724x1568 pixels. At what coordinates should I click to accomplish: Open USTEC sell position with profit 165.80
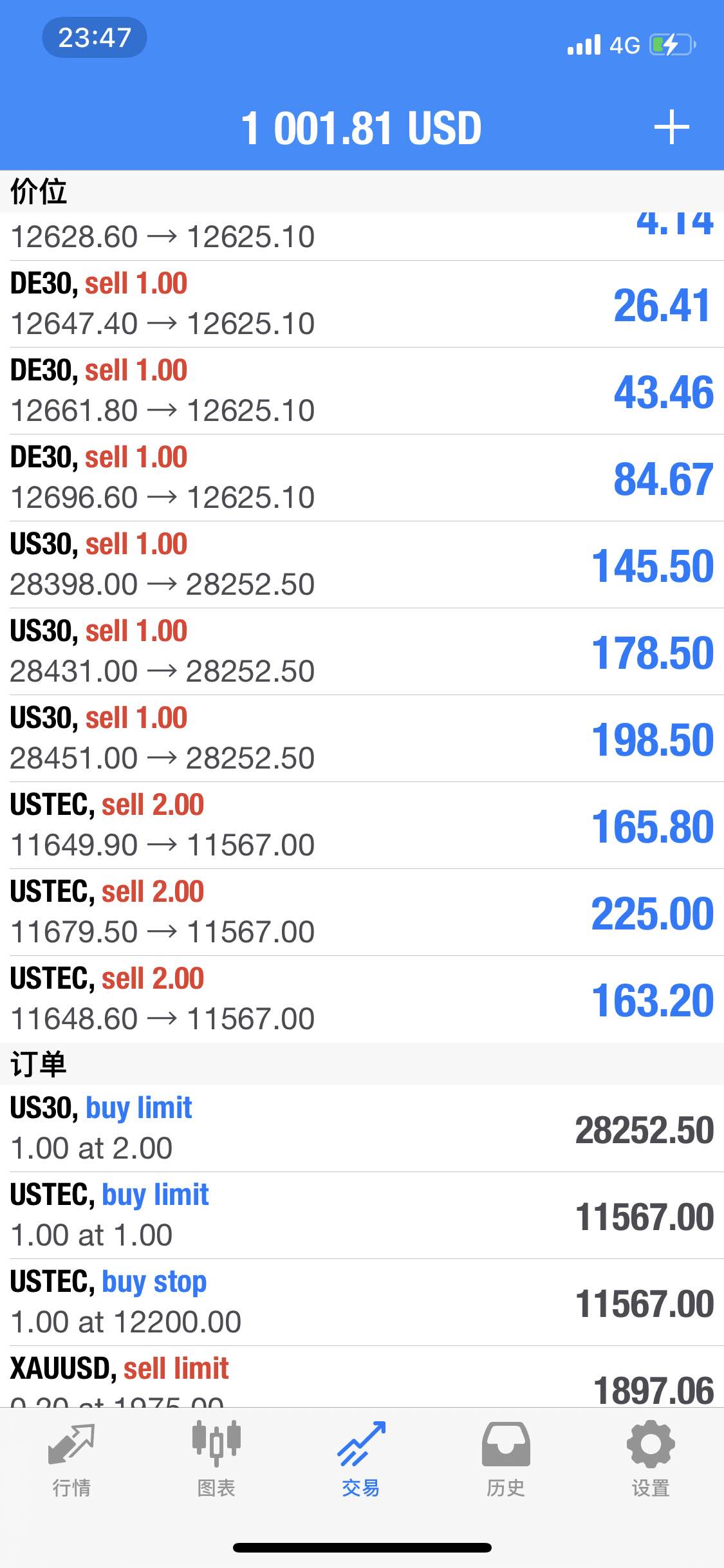(x=362, y=825)
